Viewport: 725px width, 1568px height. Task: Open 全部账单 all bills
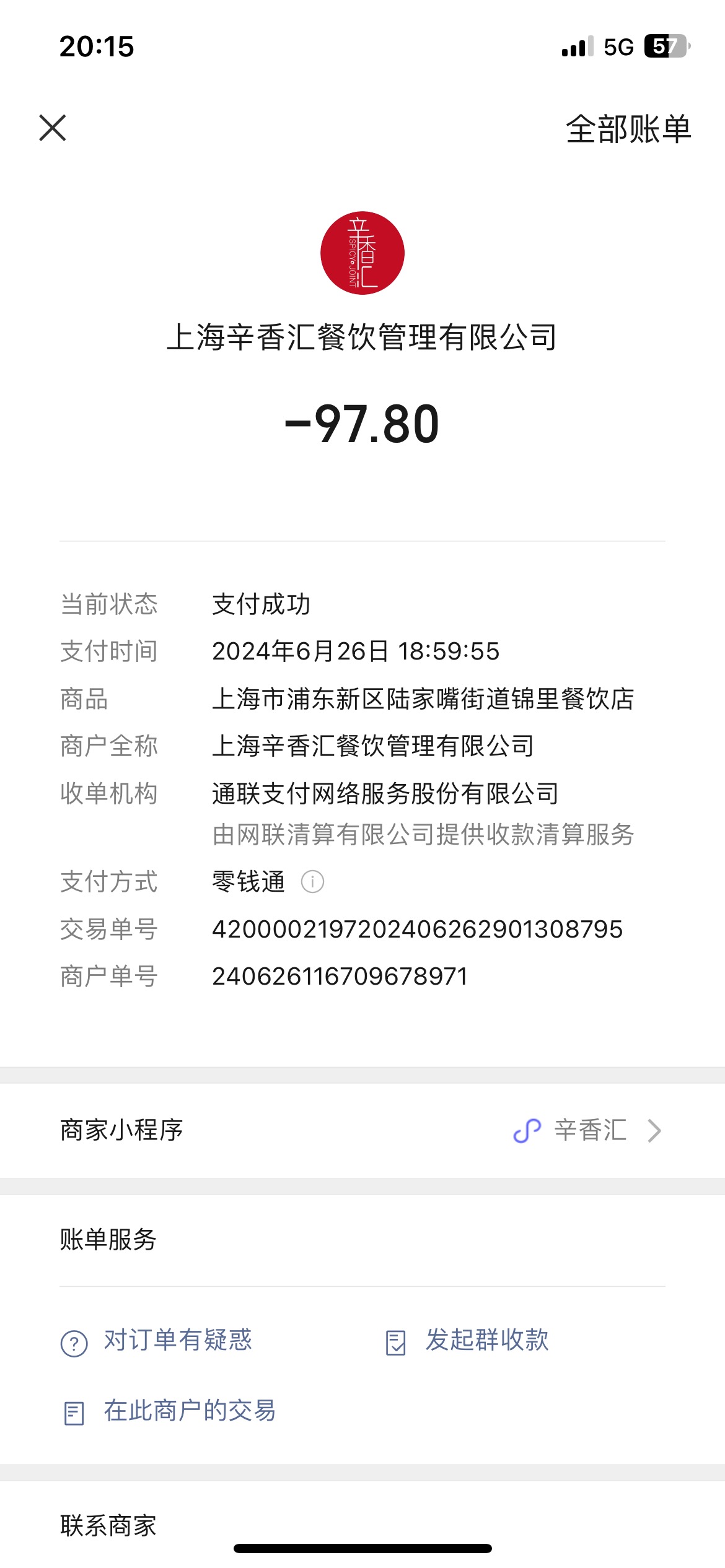628,129
